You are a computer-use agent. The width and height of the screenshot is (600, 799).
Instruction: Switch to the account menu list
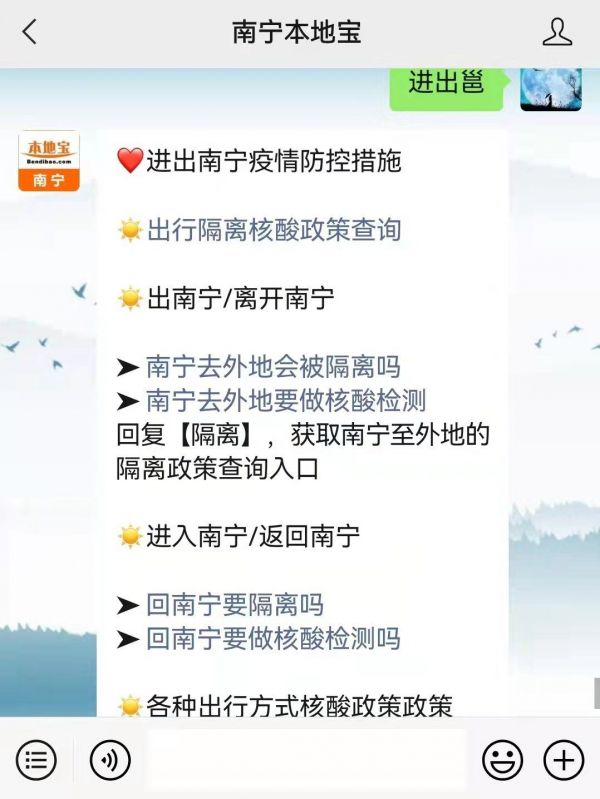pos(37,761)
